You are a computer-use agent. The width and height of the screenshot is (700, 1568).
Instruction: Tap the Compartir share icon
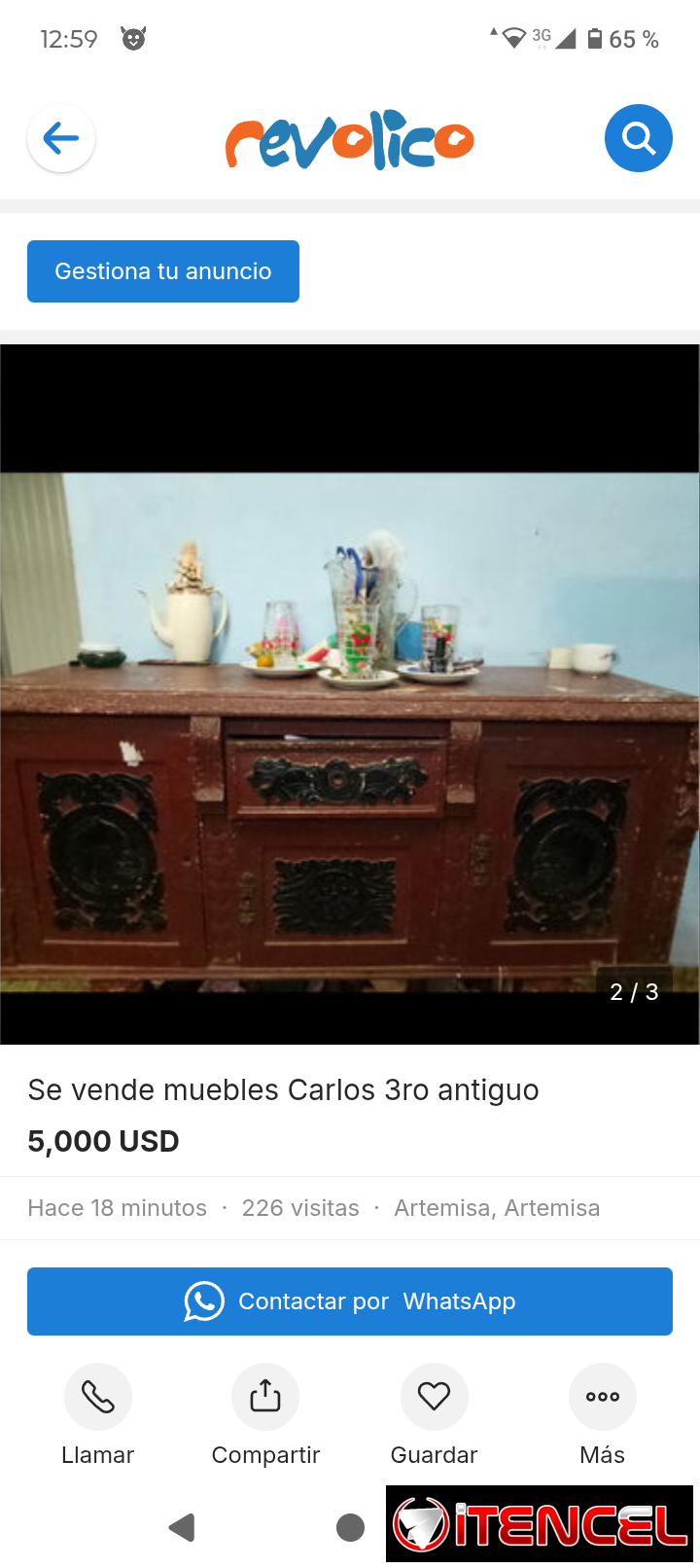point(265,1396)
